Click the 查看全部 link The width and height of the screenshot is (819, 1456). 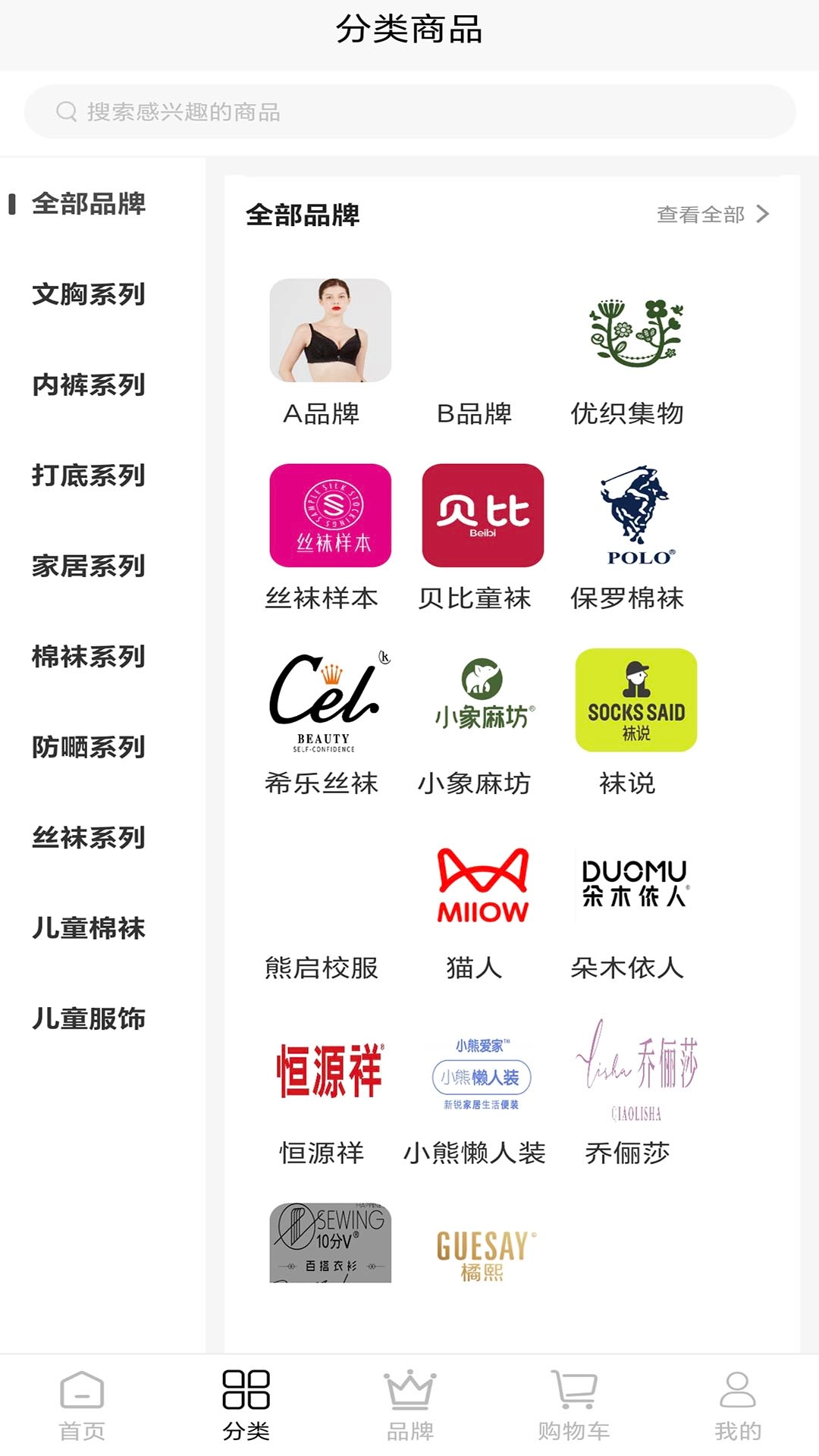click(701, 215)
